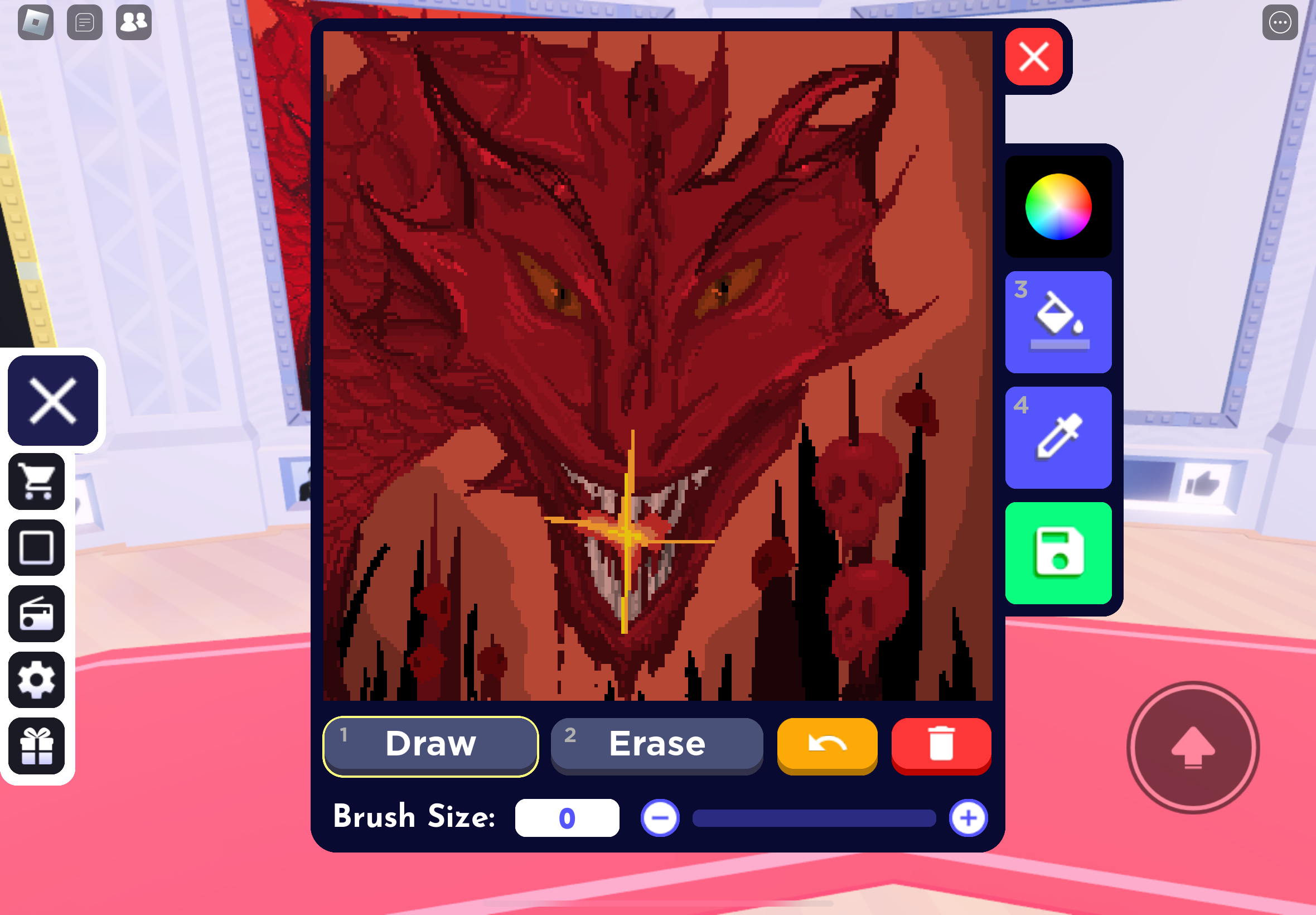
Task: Tap the jump arrow button
Action: [x=1192, y=747]
